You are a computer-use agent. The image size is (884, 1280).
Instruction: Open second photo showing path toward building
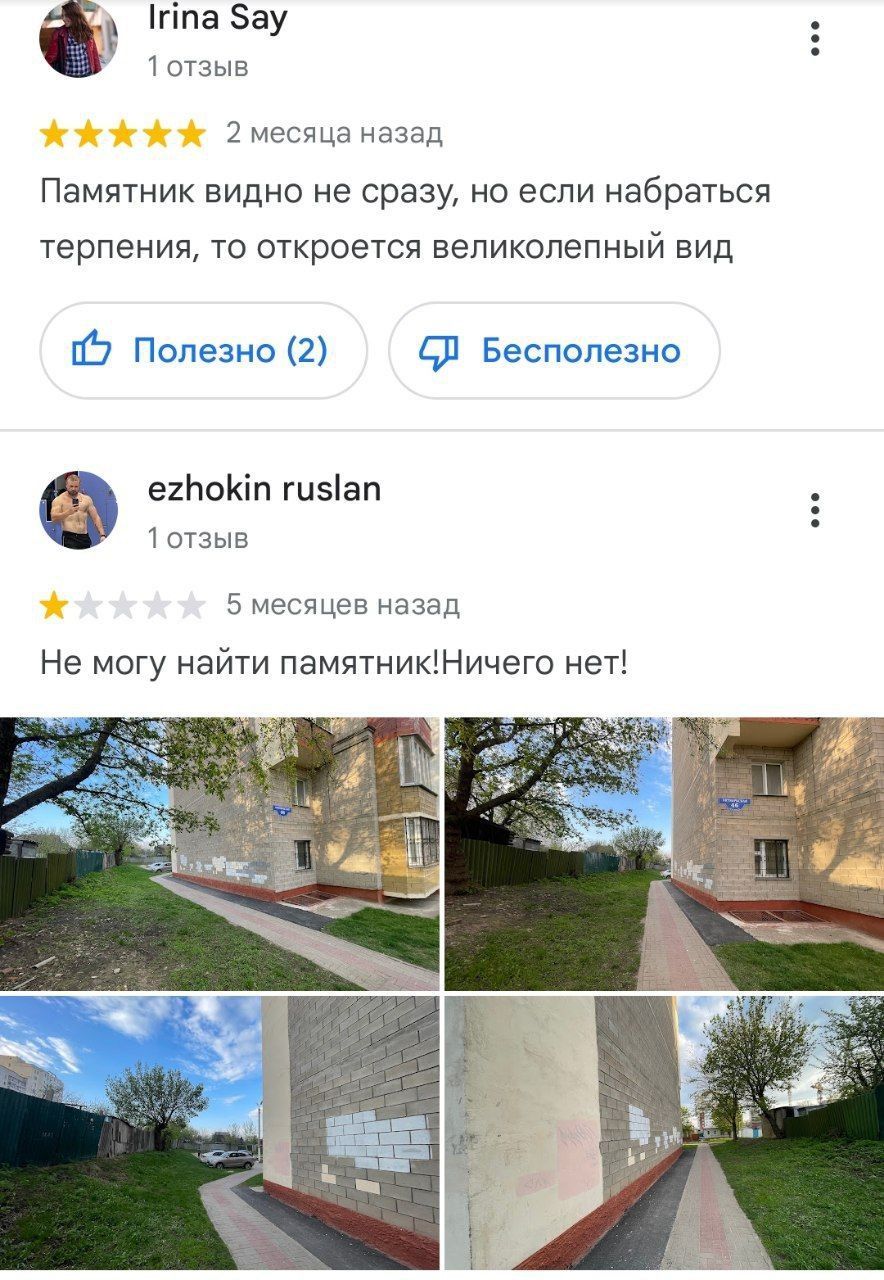(x=664, y=853)
